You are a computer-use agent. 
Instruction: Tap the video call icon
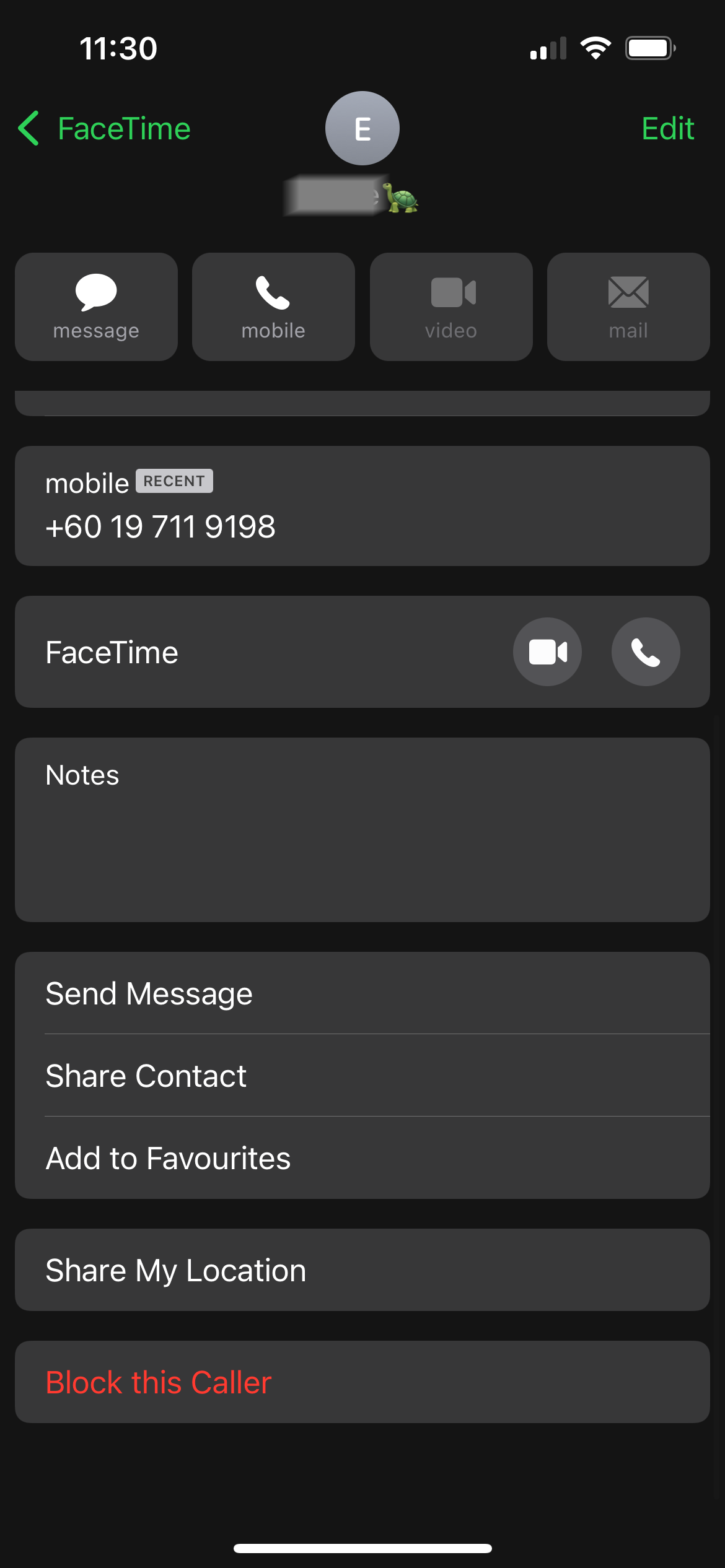[x=450, y=306]
